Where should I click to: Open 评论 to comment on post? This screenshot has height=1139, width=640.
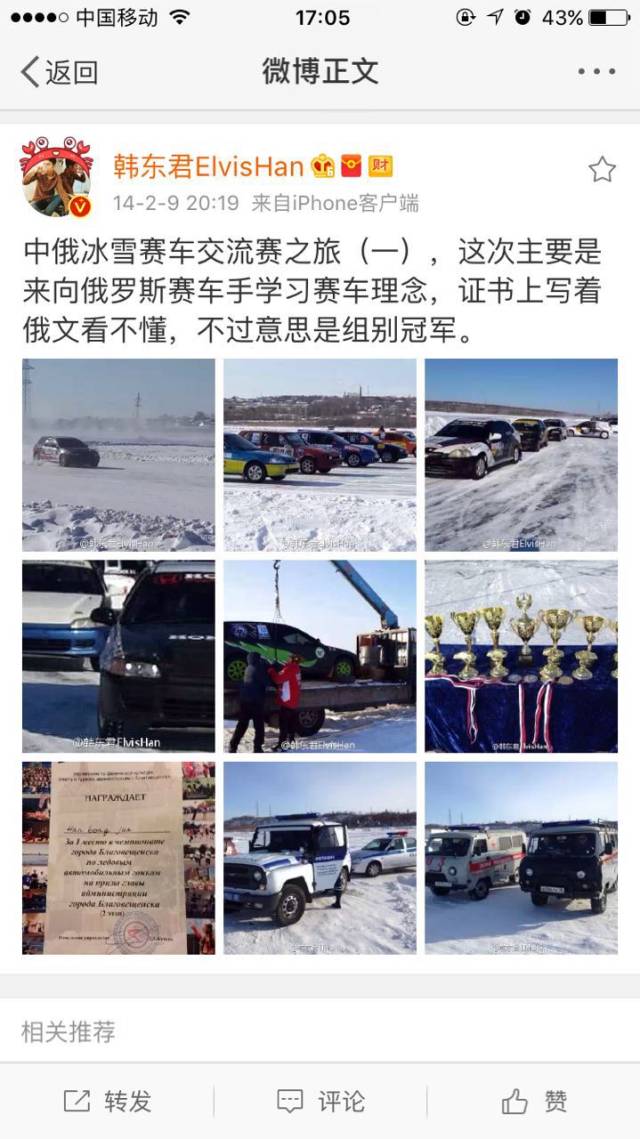pos(320,1101)
